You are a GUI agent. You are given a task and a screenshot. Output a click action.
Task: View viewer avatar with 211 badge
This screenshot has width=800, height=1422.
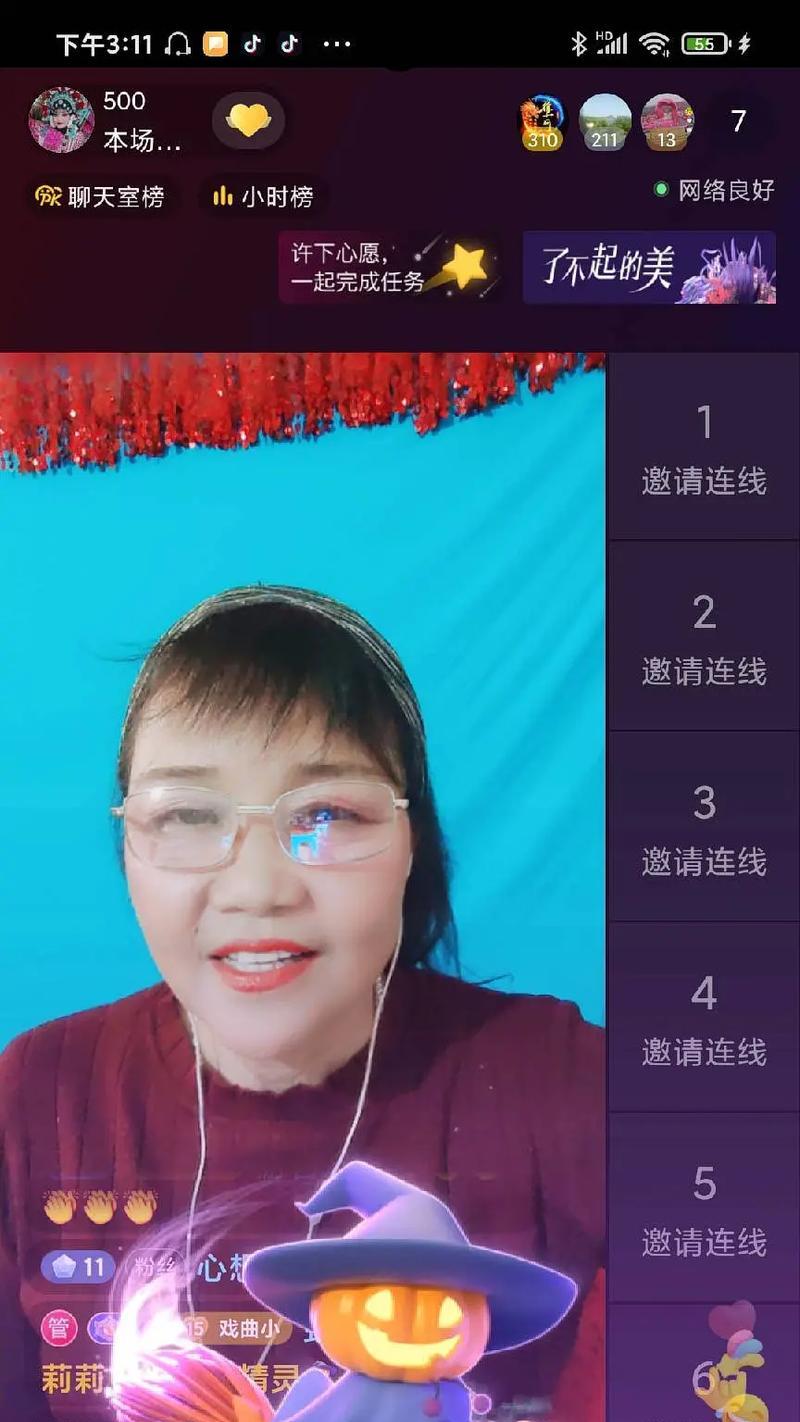pos(604,122)
